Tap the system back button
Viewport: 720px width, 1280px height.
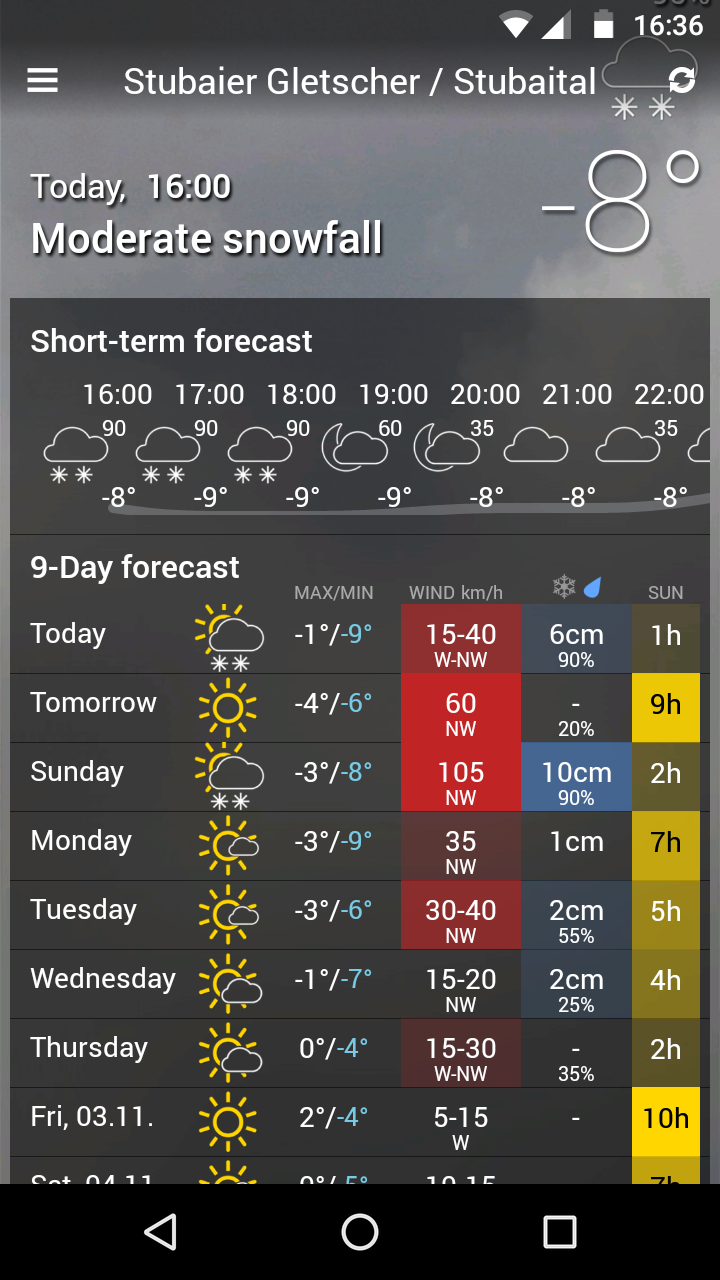(160, 1232)
